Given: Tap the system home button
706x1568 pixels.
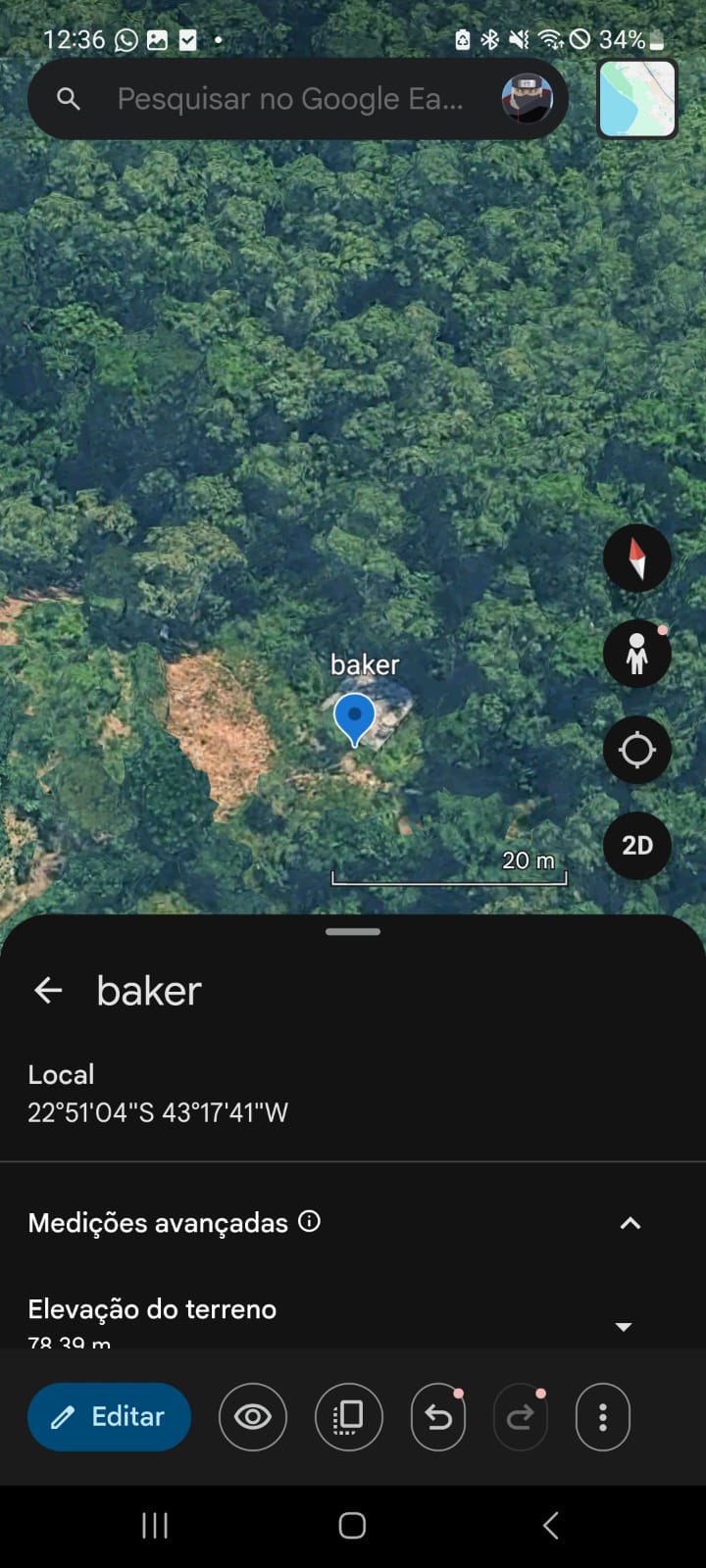Looking at the screenshot, I should 352,1525.
